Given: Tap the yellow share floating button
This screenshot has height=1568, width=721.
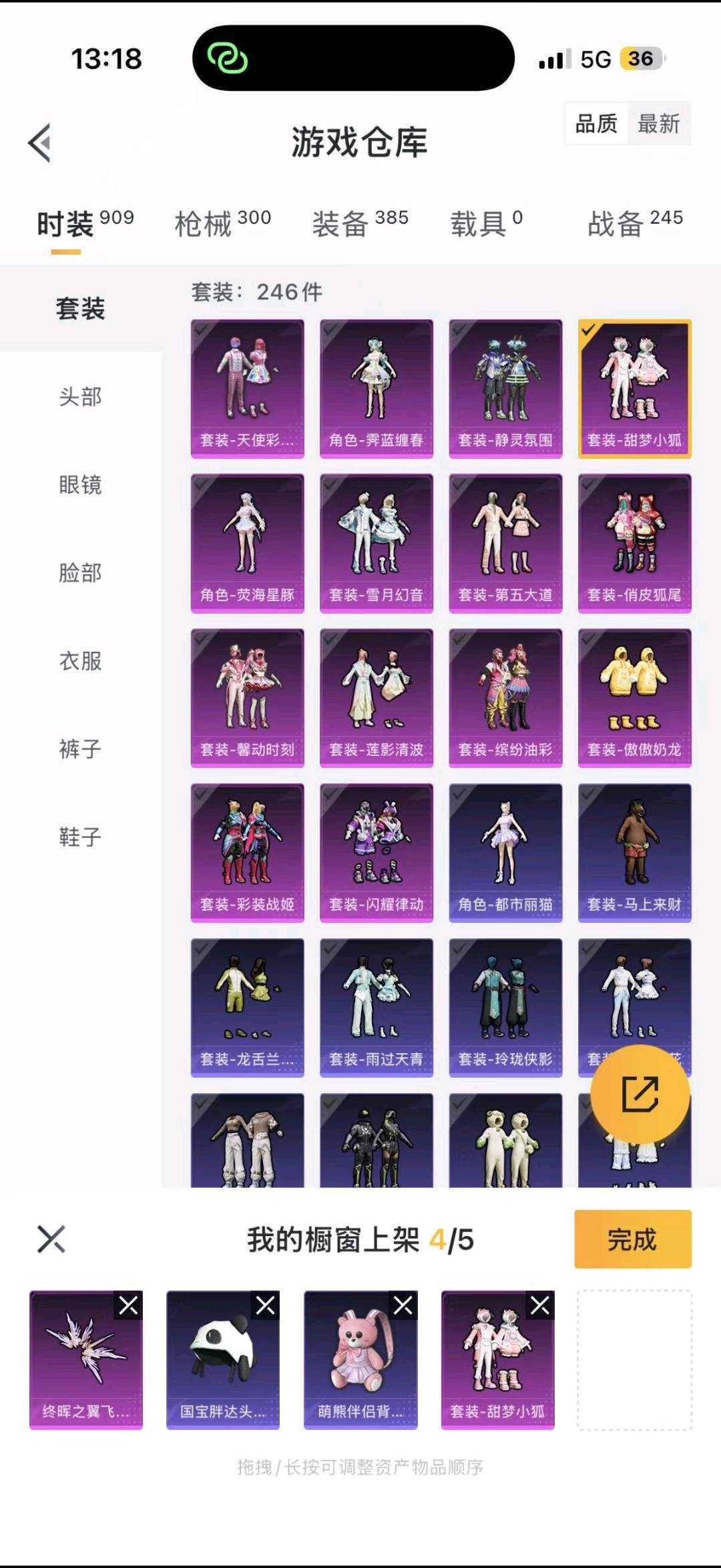Looking at the screenshot, I should (x=640, y=1094).
